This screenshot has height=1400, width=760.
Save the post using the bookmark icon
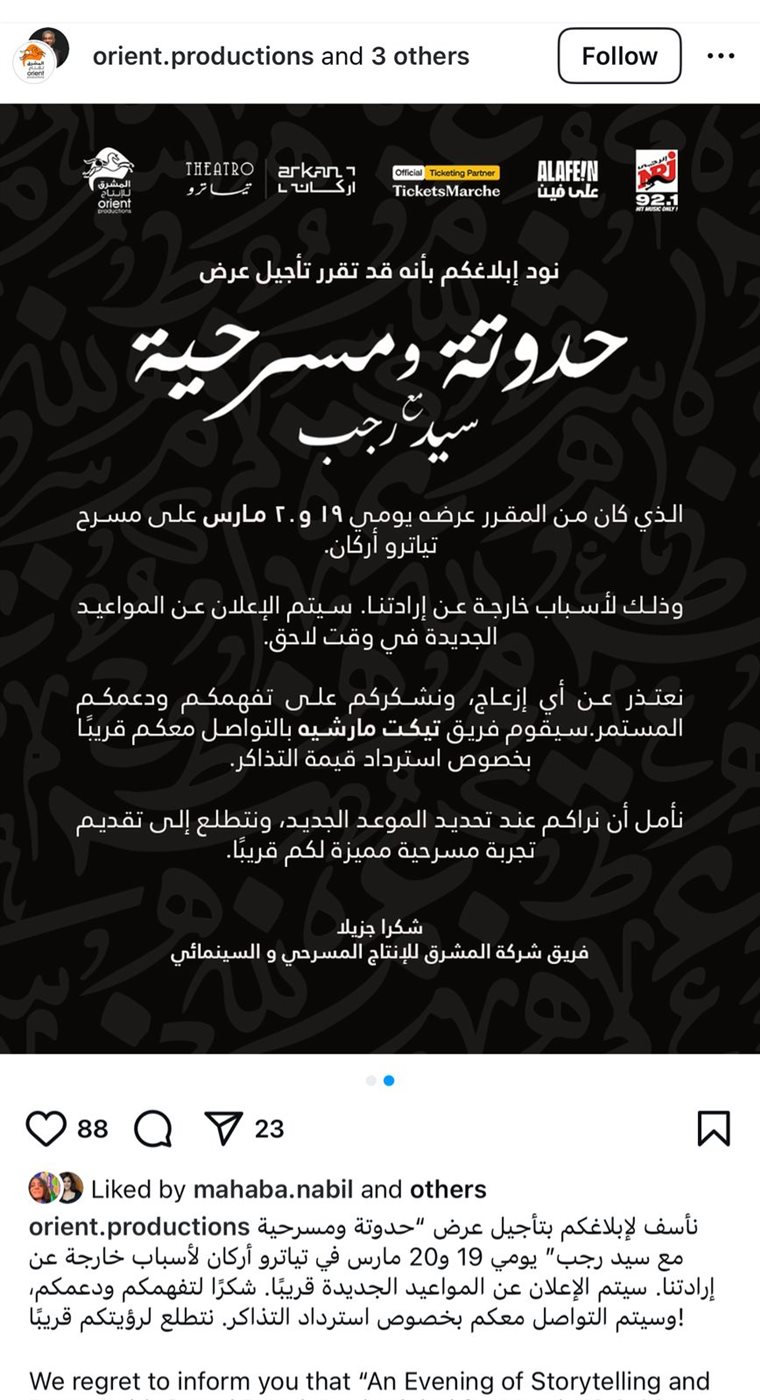716,1127
